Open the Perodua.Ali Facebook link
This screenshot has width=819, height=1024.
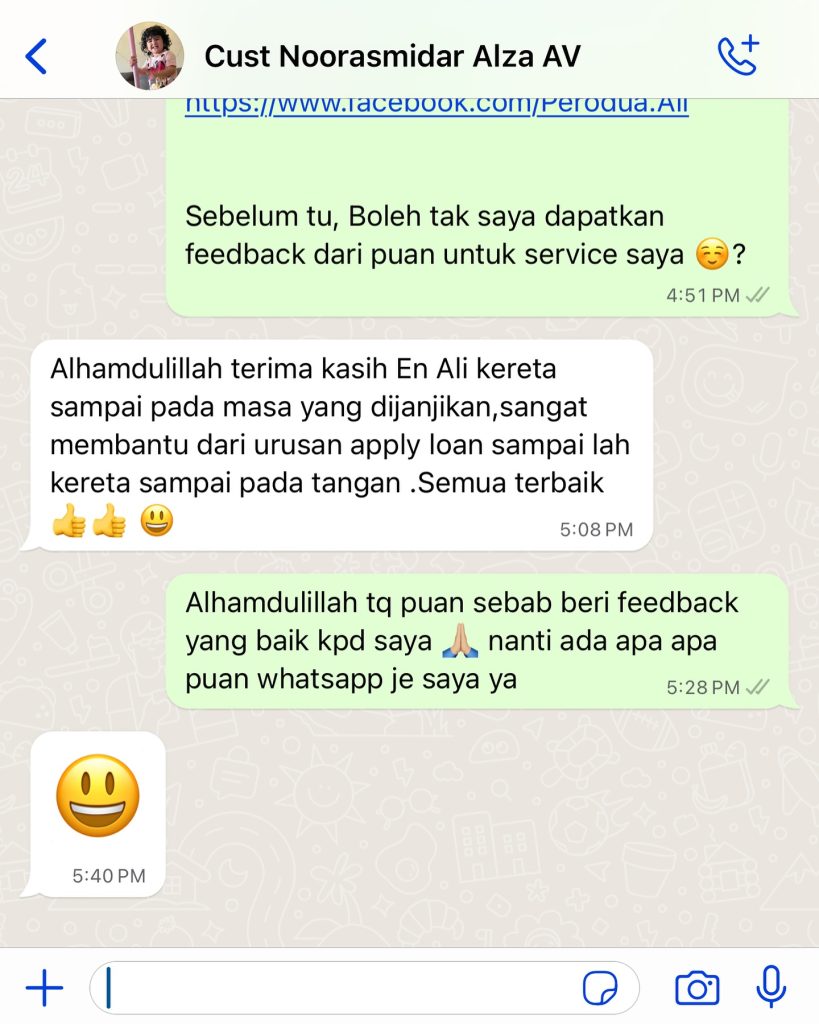point(437,106)
